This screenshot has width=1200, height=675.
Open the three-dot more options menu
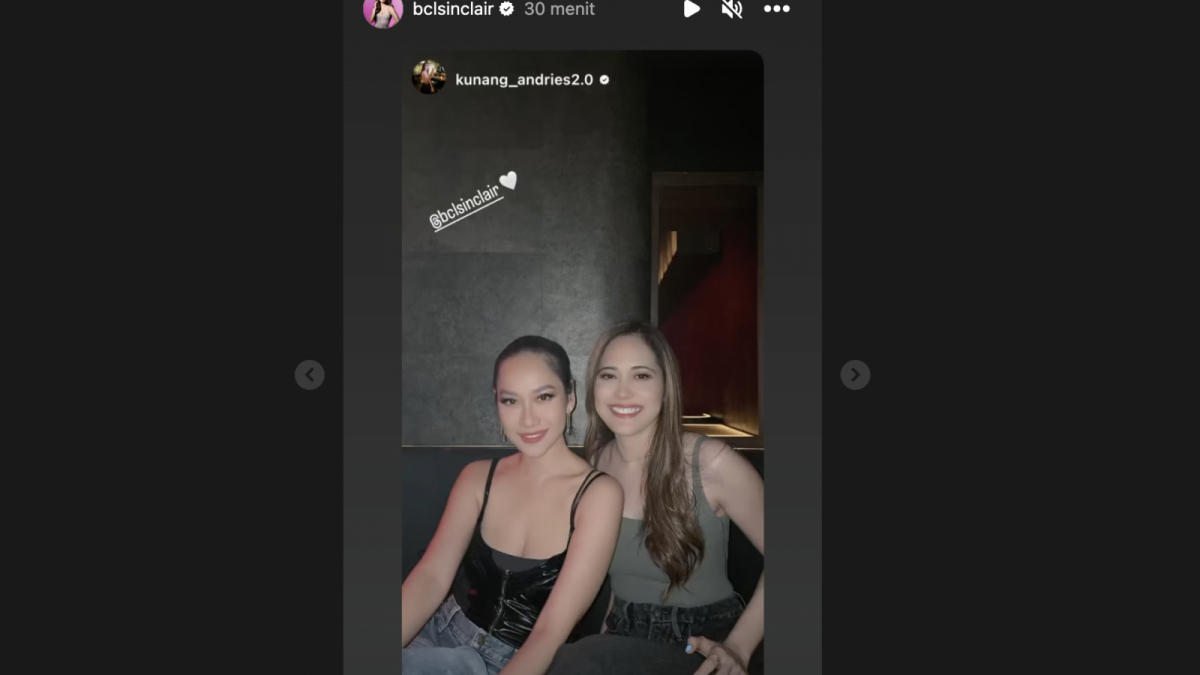(x=777, y=9)
